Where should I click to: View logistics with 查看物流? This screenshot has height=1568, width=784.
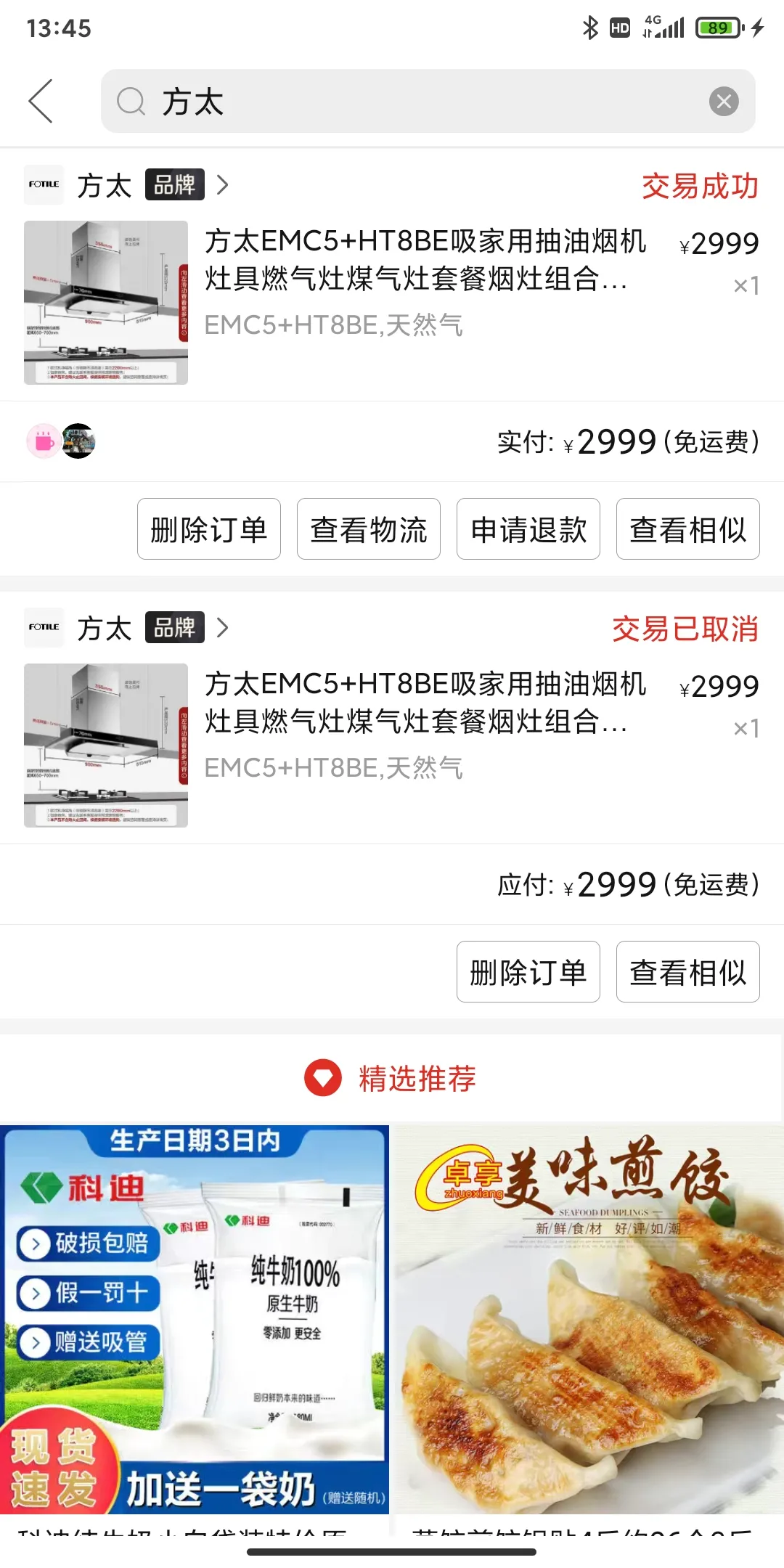369,529
